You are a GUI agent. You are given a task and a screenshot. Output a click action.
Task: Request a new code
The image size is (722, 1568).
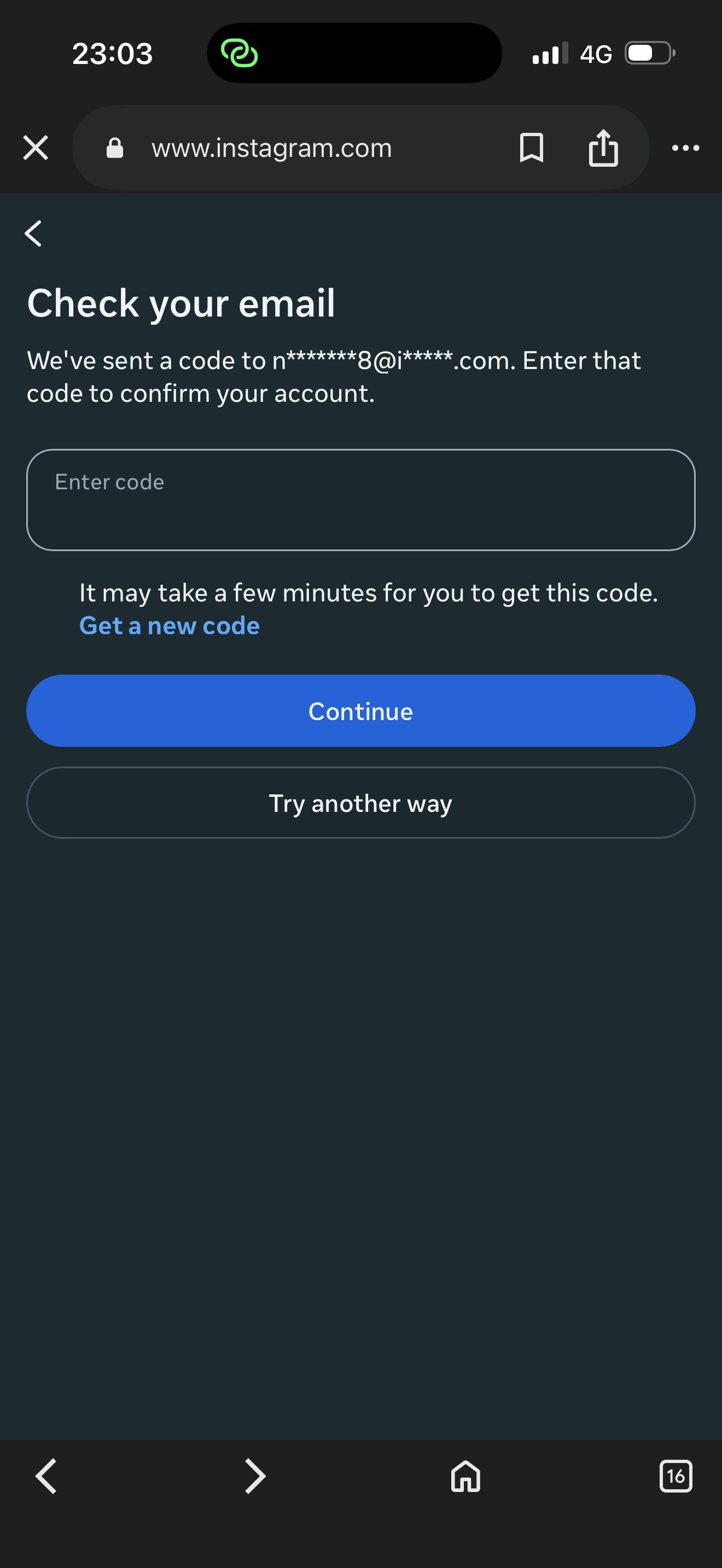point(169,626)
